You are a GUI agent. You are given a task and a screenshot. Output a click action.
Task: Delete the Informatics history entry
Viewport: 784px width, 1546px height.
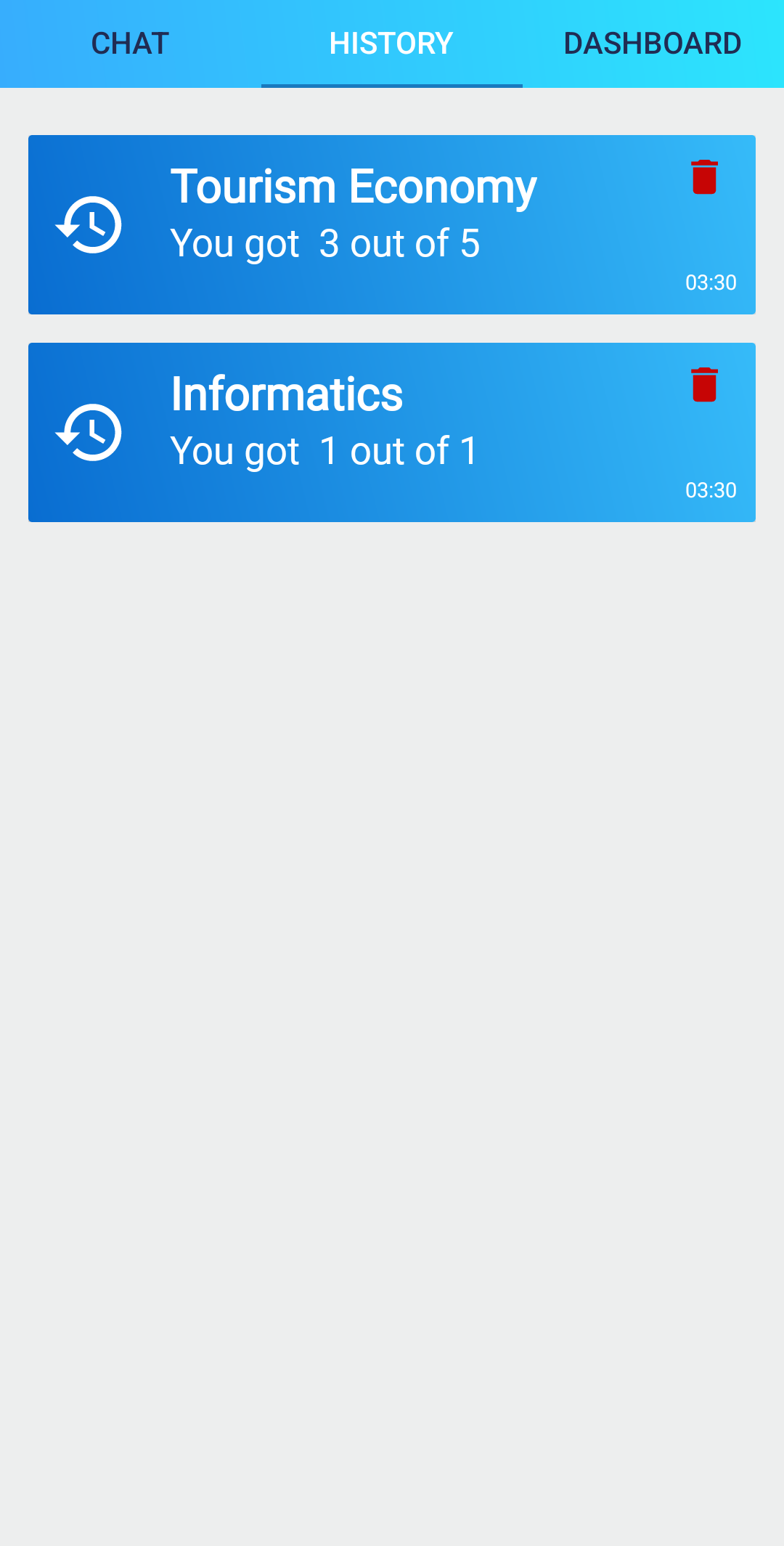pyautogui.click(x=704, y=385)
